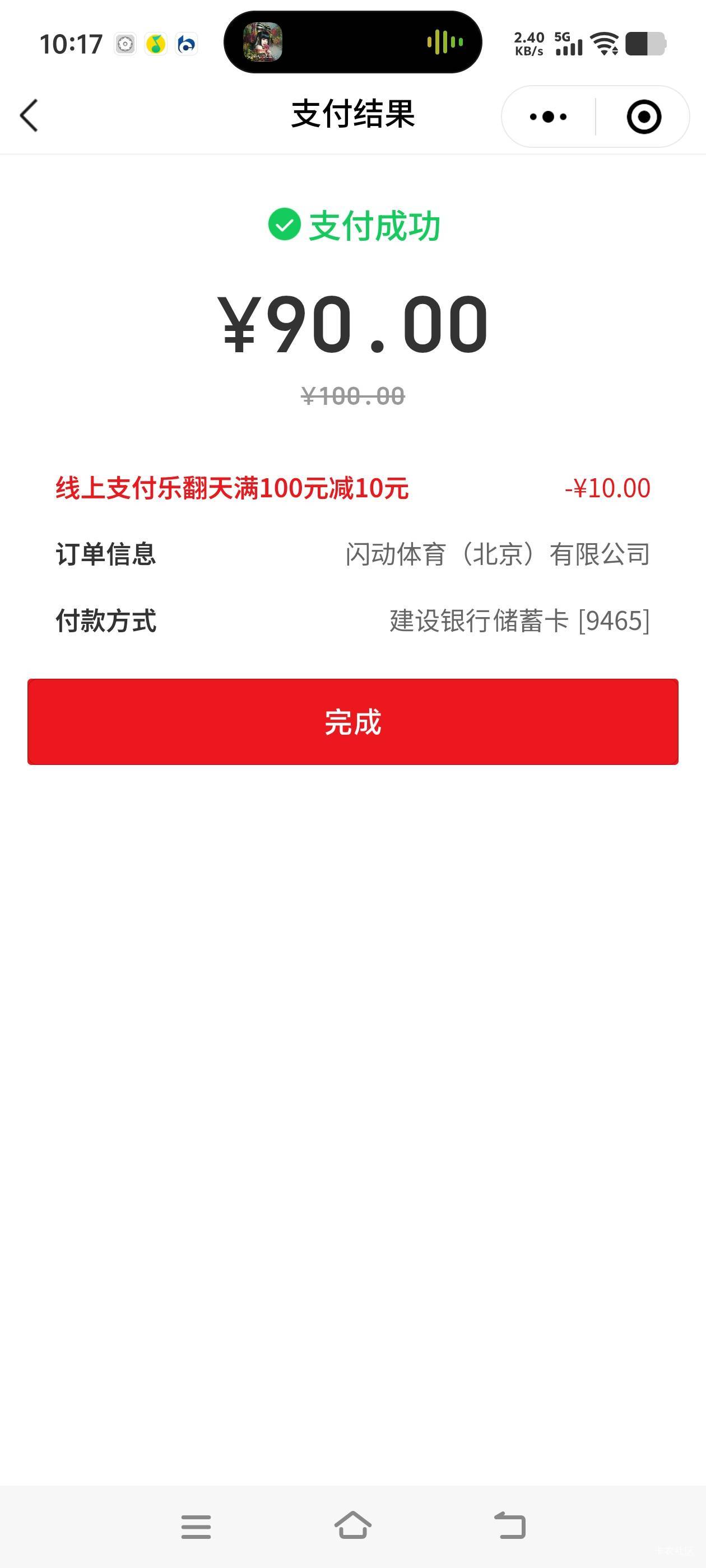The height and width of the screenshot is (1568, 706).
Task: Open the recent apps menu
Action: (x=196, y=1527)
